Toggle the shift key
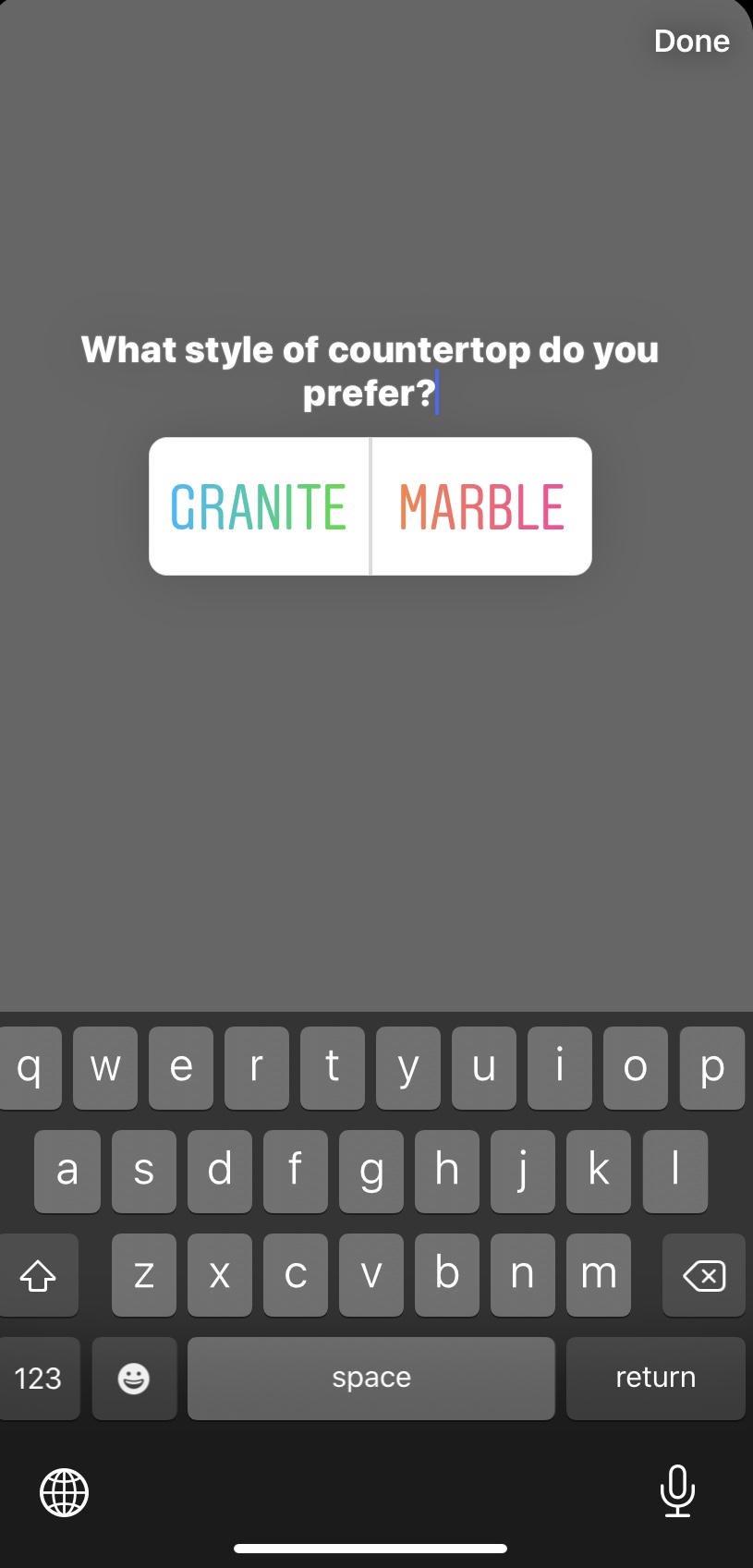Viewport: 753px width, 1568px height. [x=38, y=1276]
